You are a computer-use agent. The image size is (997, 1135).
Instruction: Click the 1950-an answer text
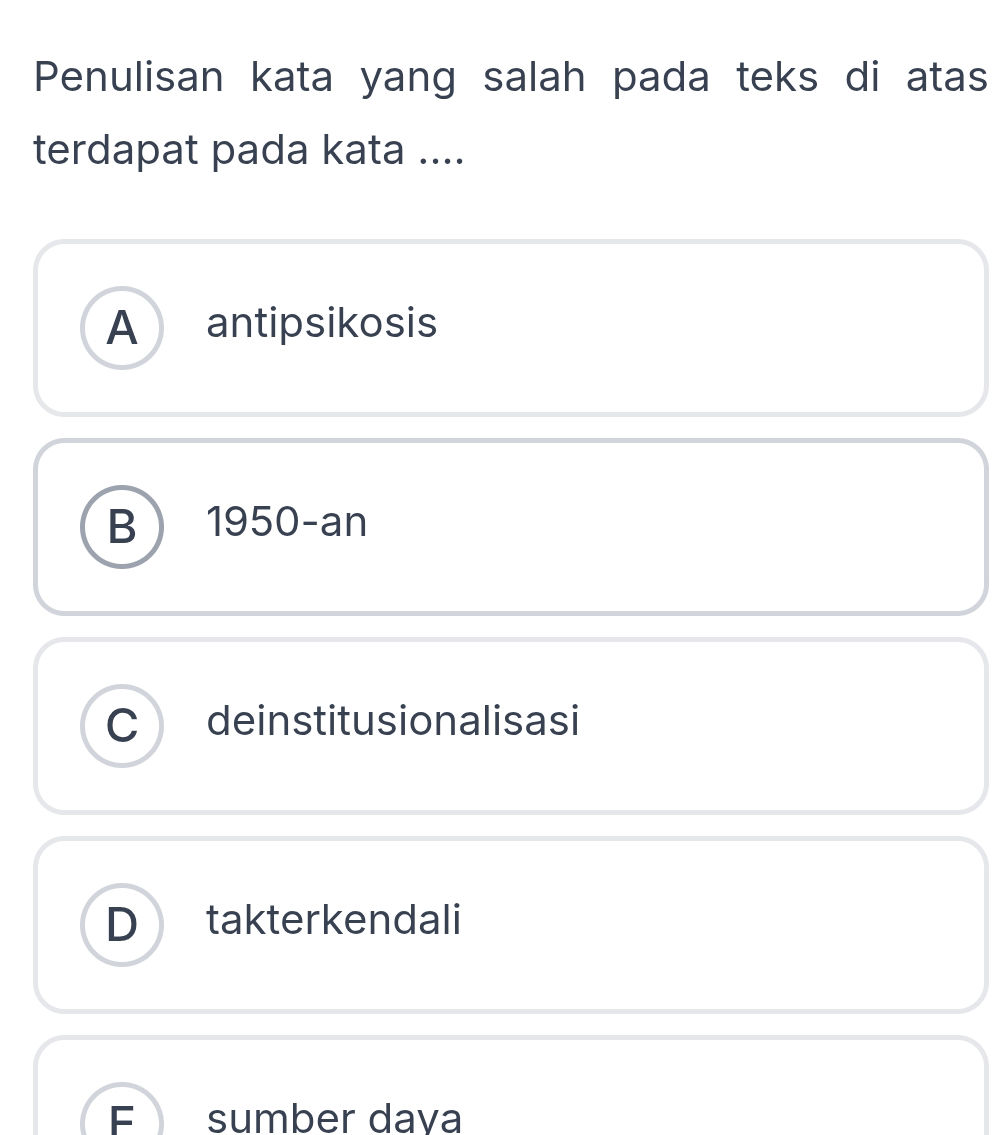[287, 521]
